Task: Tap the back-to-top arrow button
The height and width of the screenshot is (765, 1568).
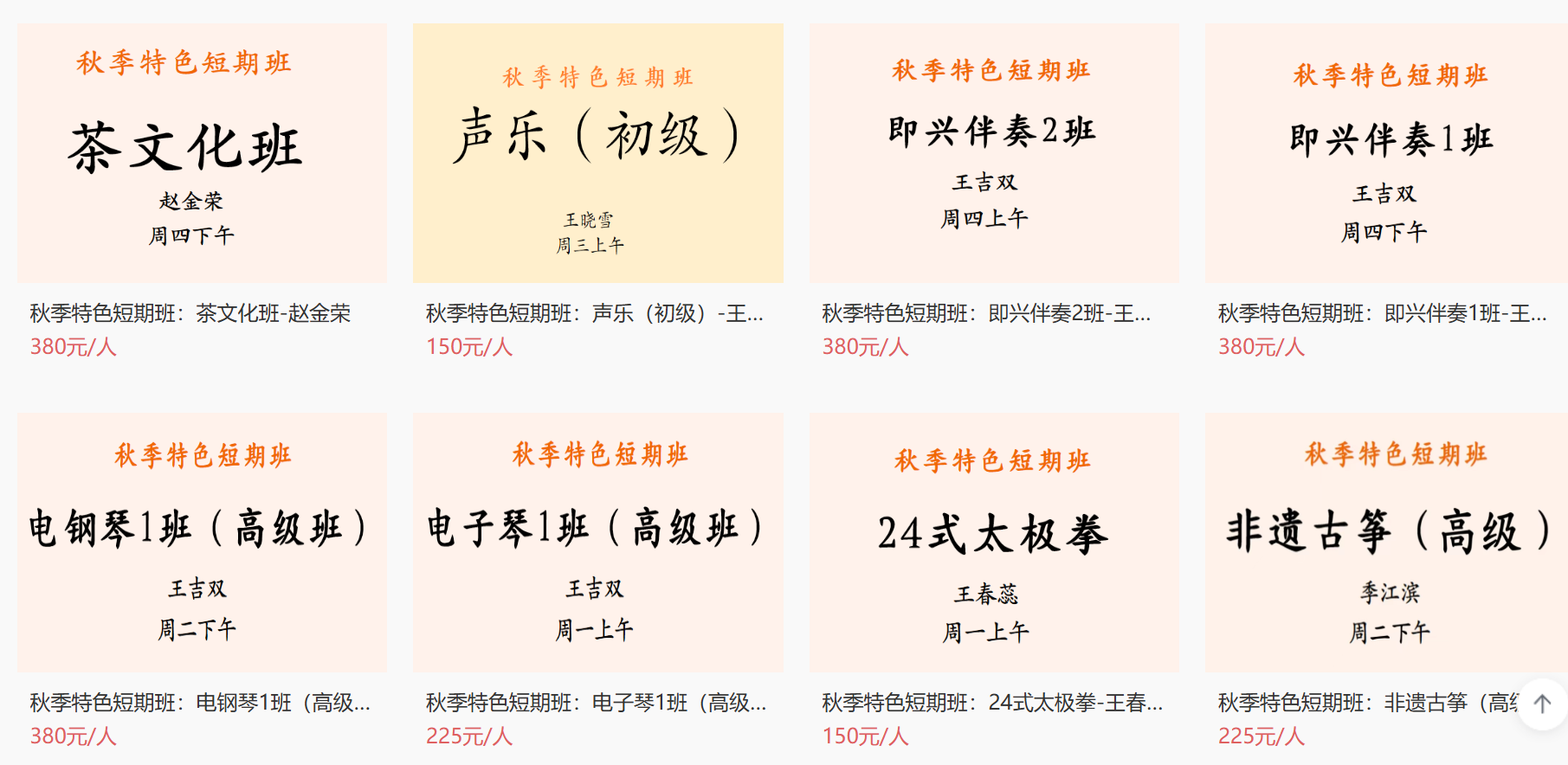Action: coord(1542,704)
